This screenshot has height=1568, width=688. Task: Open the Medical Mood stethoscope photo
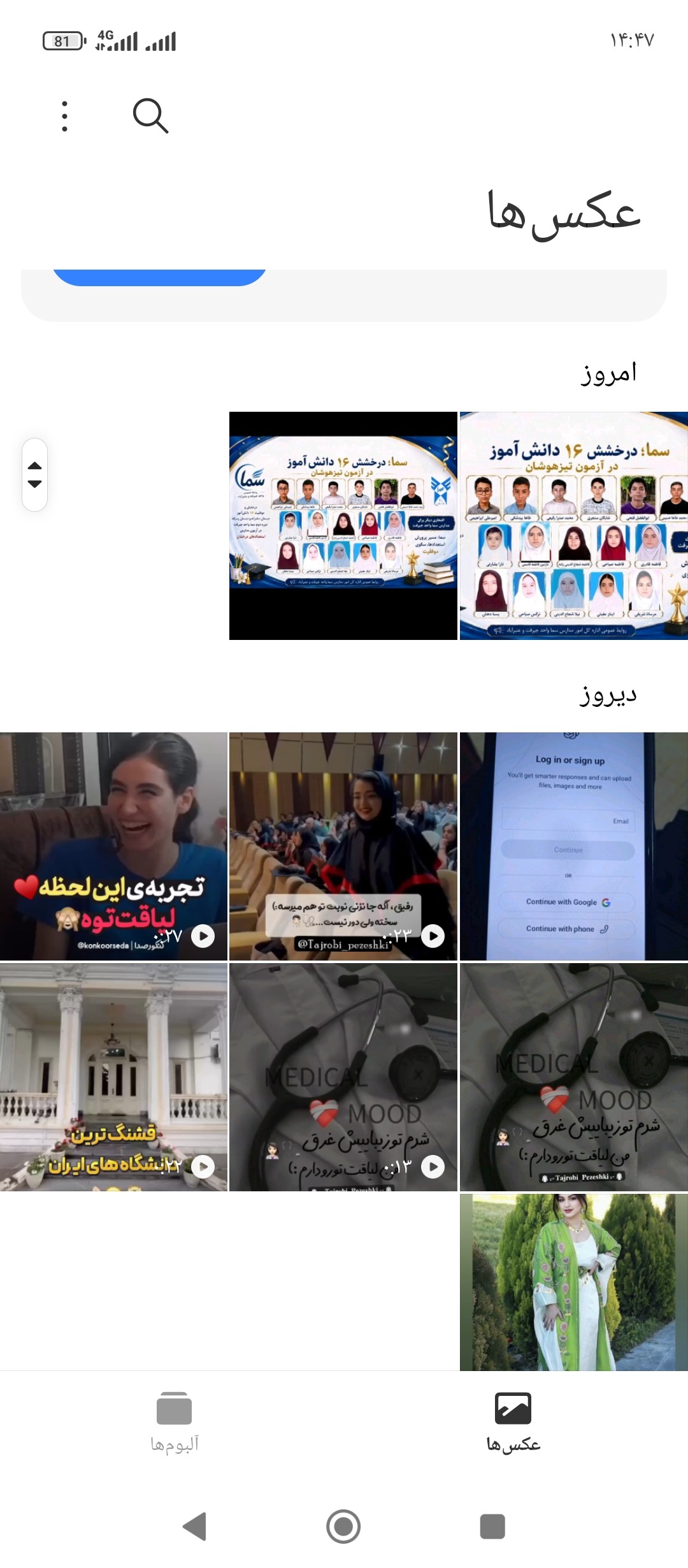[x=574, y=1077]
